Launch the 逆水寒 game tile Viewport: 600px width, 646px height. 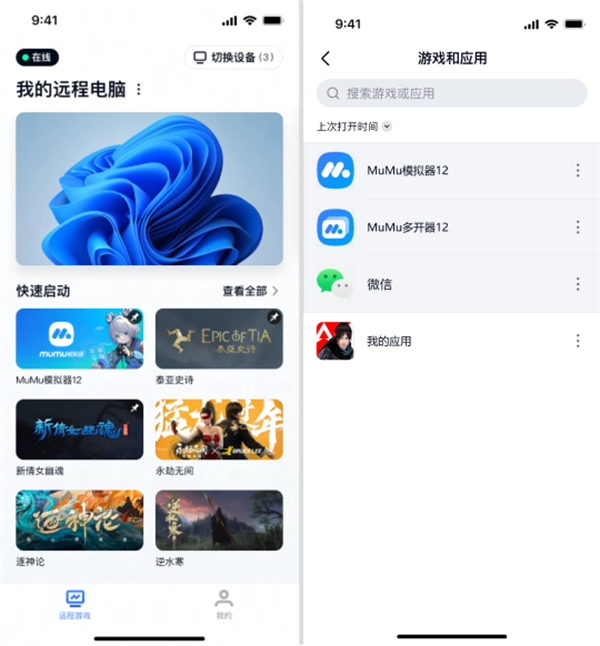(x=219, y=520)
